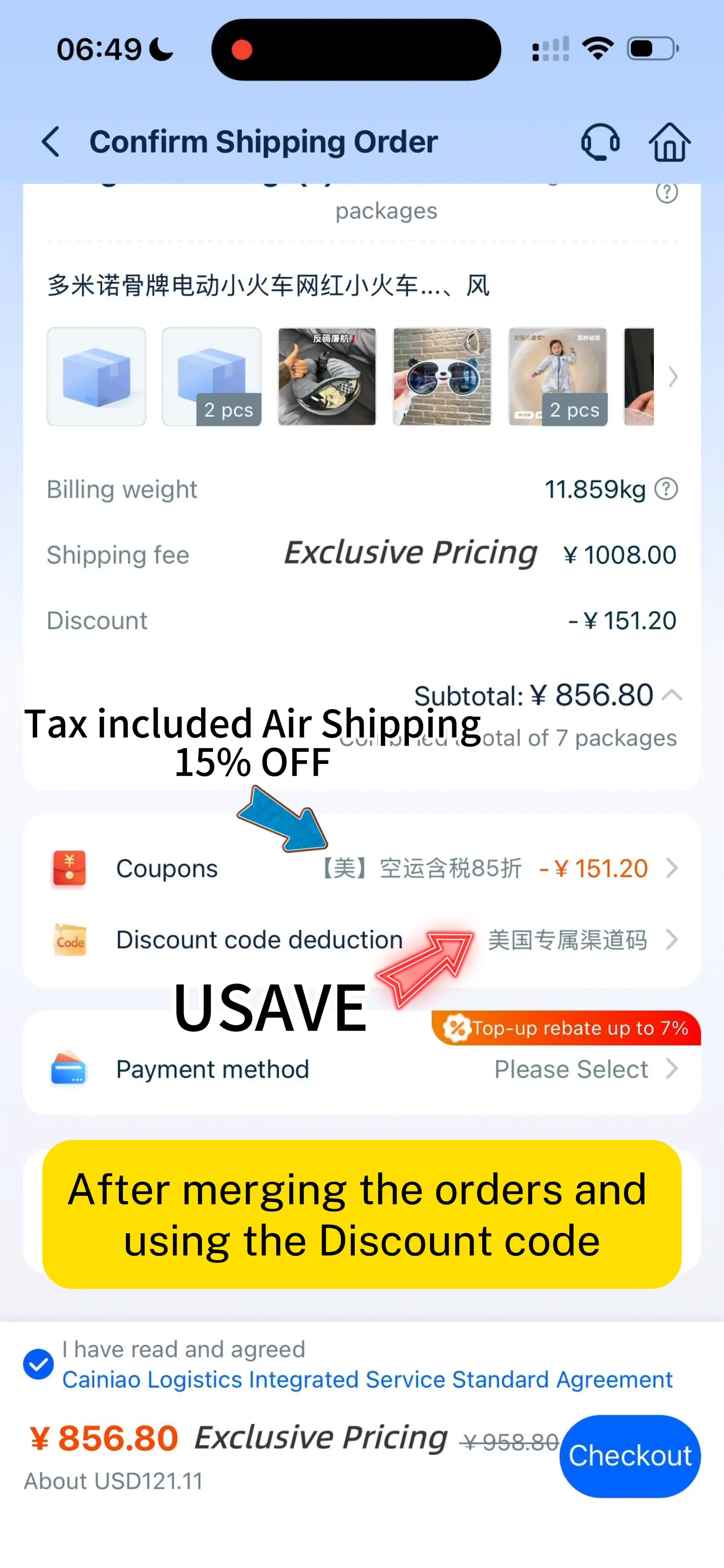Uncheck the agreement checkbox

38,1364
